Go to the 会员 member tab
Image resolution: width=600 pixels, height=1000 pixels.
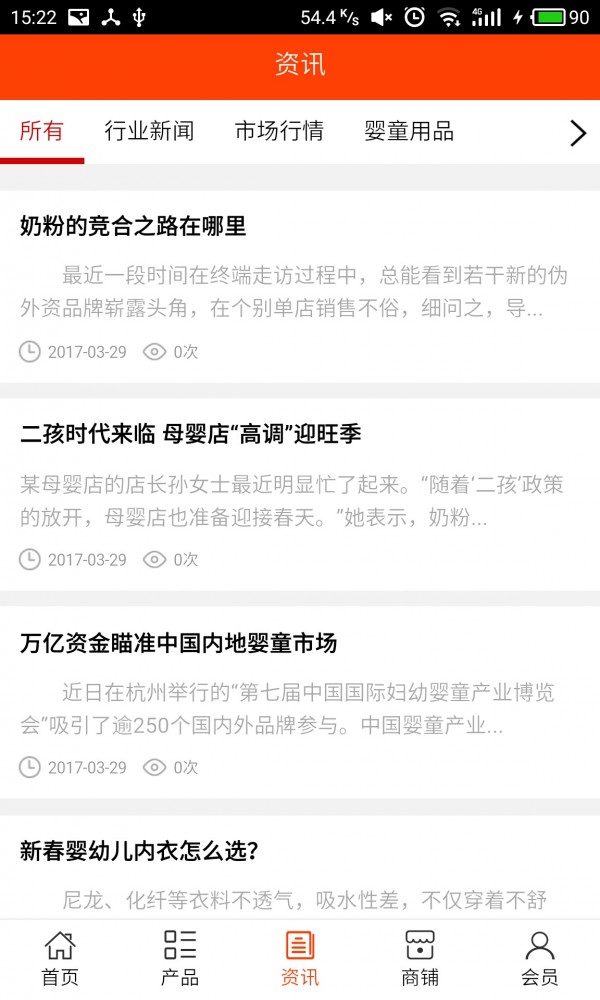tap(540, 959)
